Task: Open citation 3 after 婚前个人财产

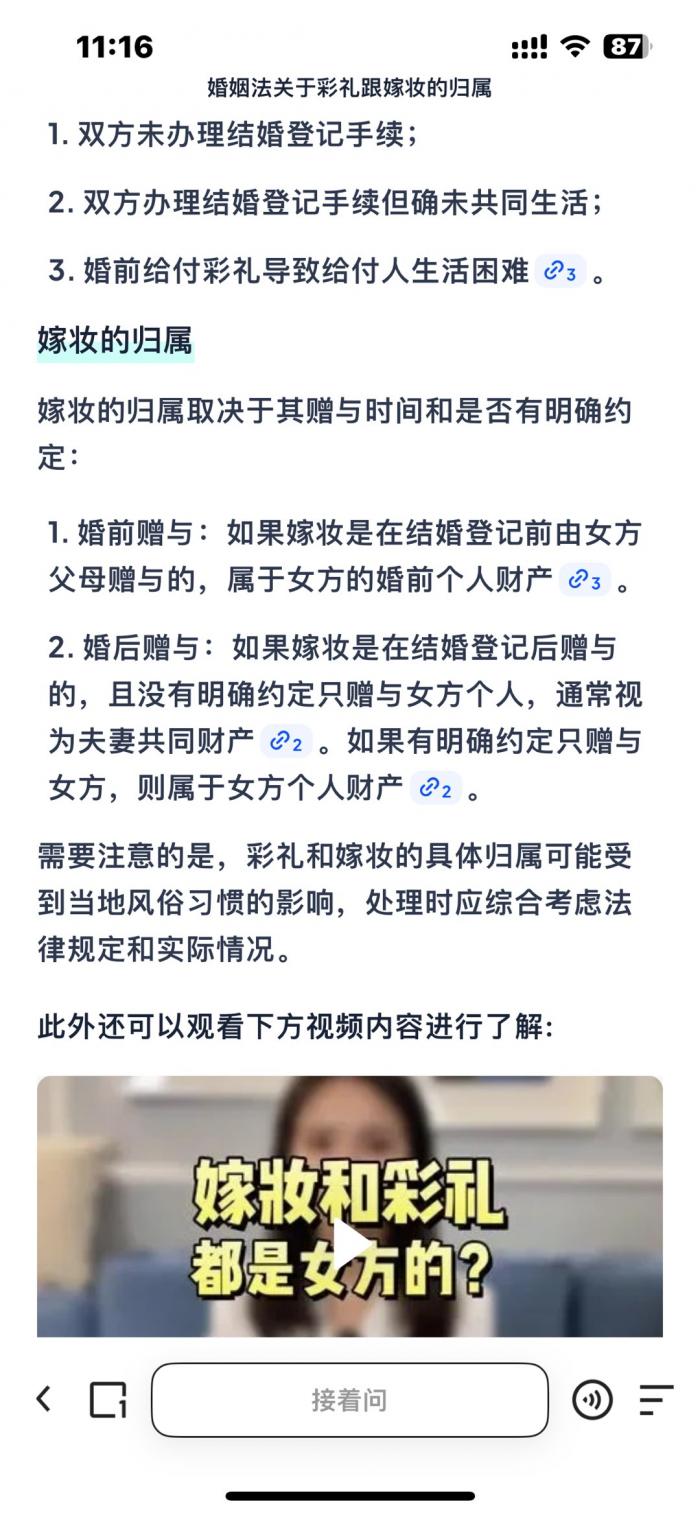Action: (x=584, y=580)
